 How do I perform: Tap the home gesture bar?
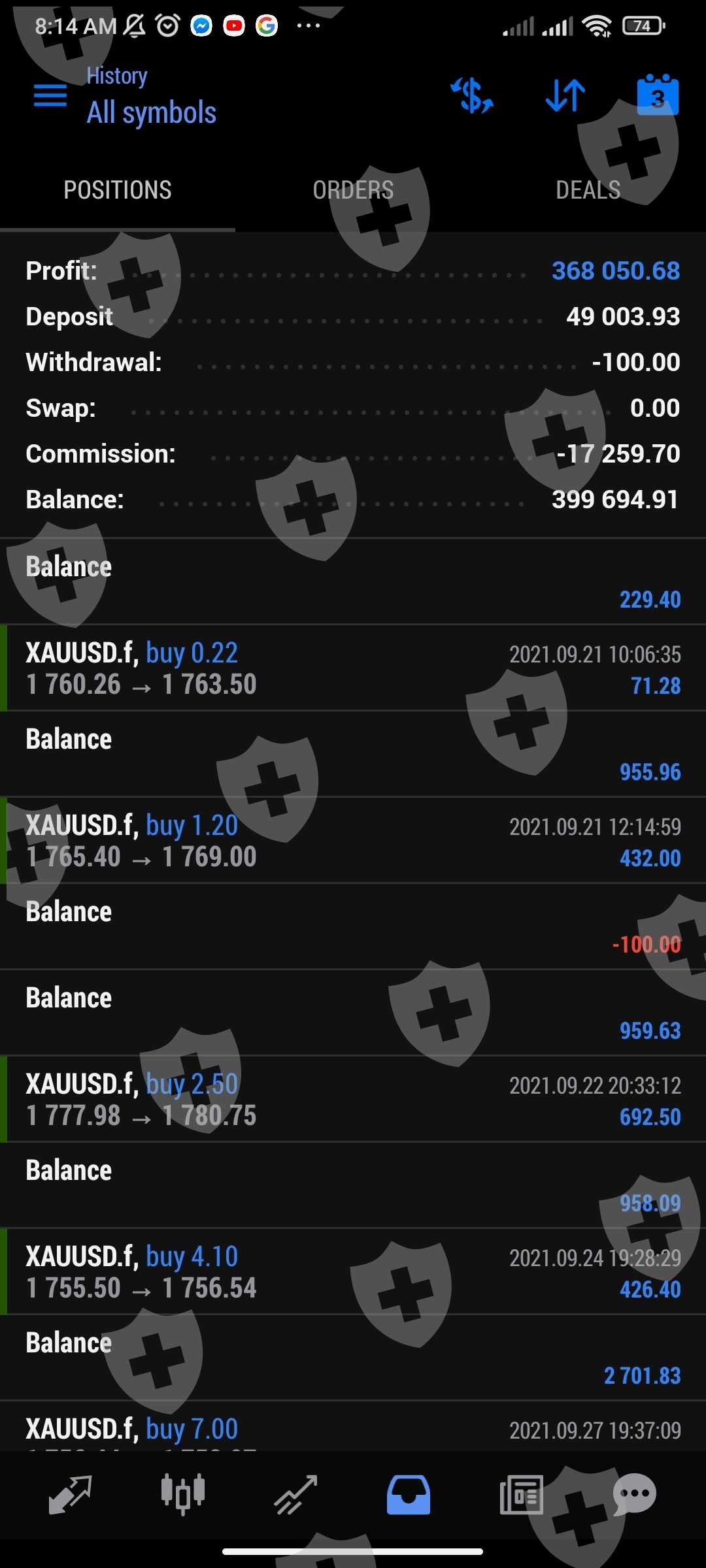[x=353, y=1552]
